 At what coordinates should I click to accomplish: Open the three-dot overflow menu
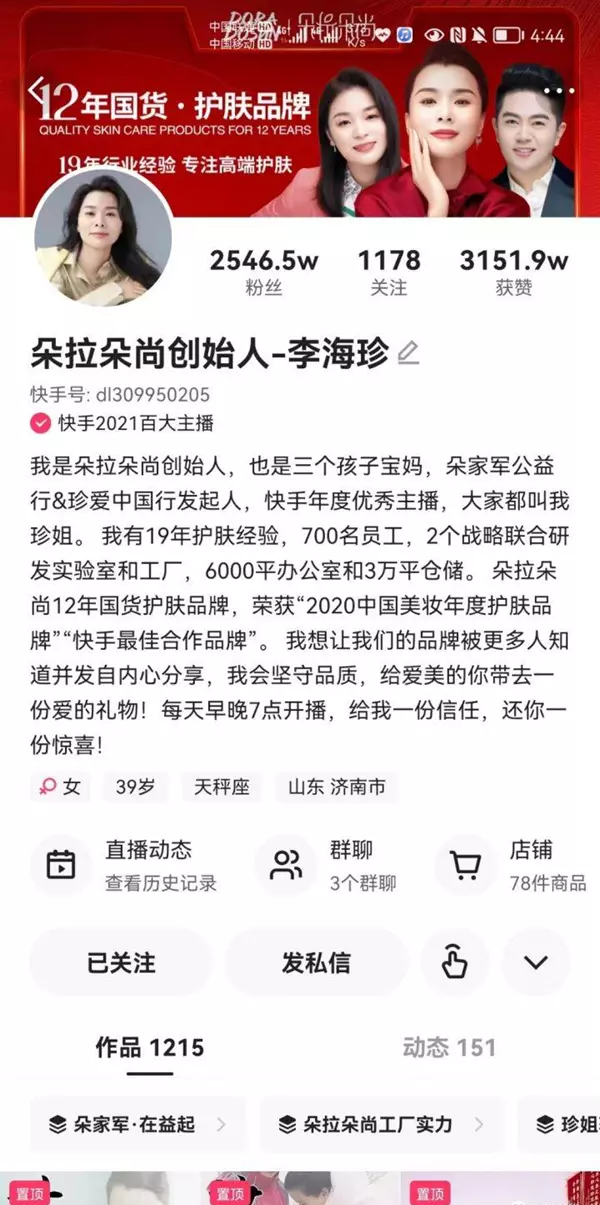558,90
